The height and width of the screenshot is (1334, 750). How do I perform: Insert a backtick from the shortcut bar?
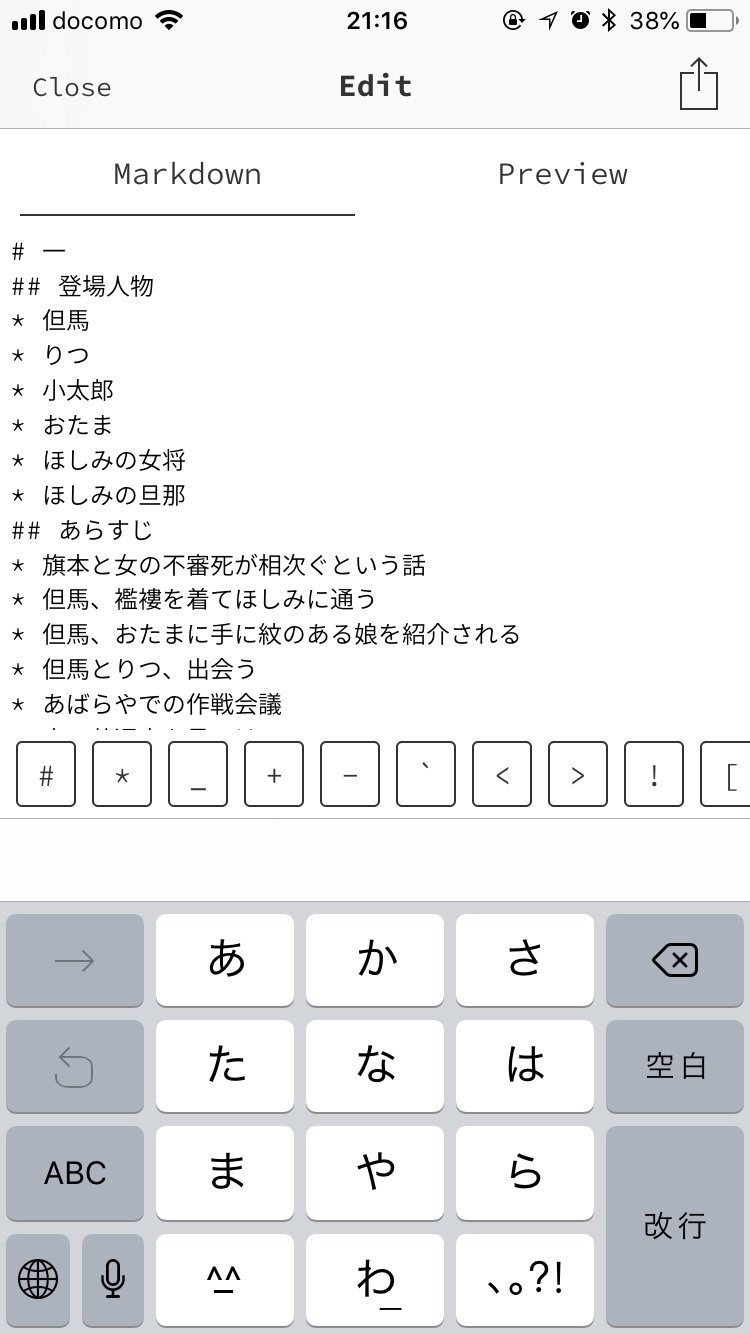point(426,774)
